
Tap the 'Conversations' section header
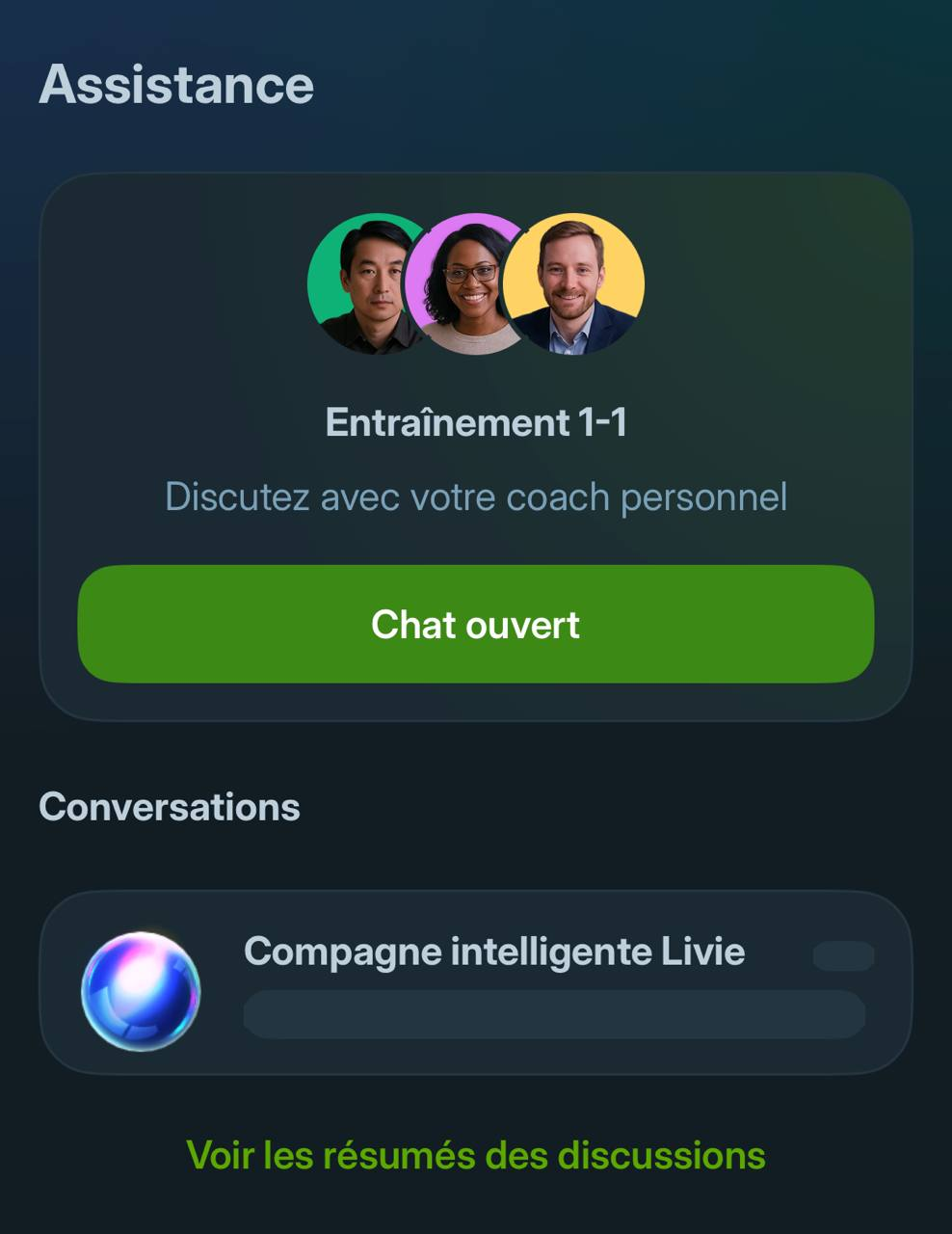pos(168,806)
